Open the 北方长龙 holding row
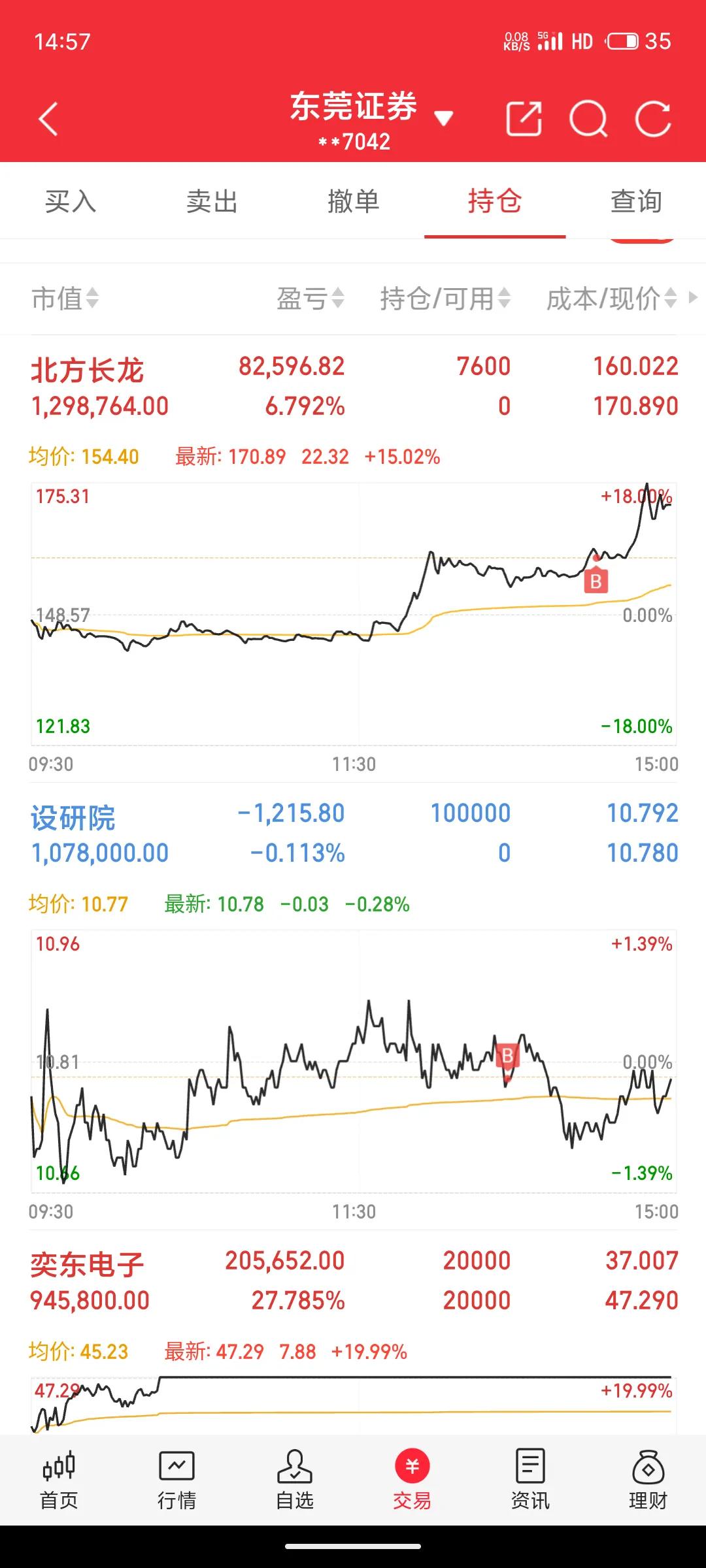The image size is (706, 1568). (x=353, y=386)
